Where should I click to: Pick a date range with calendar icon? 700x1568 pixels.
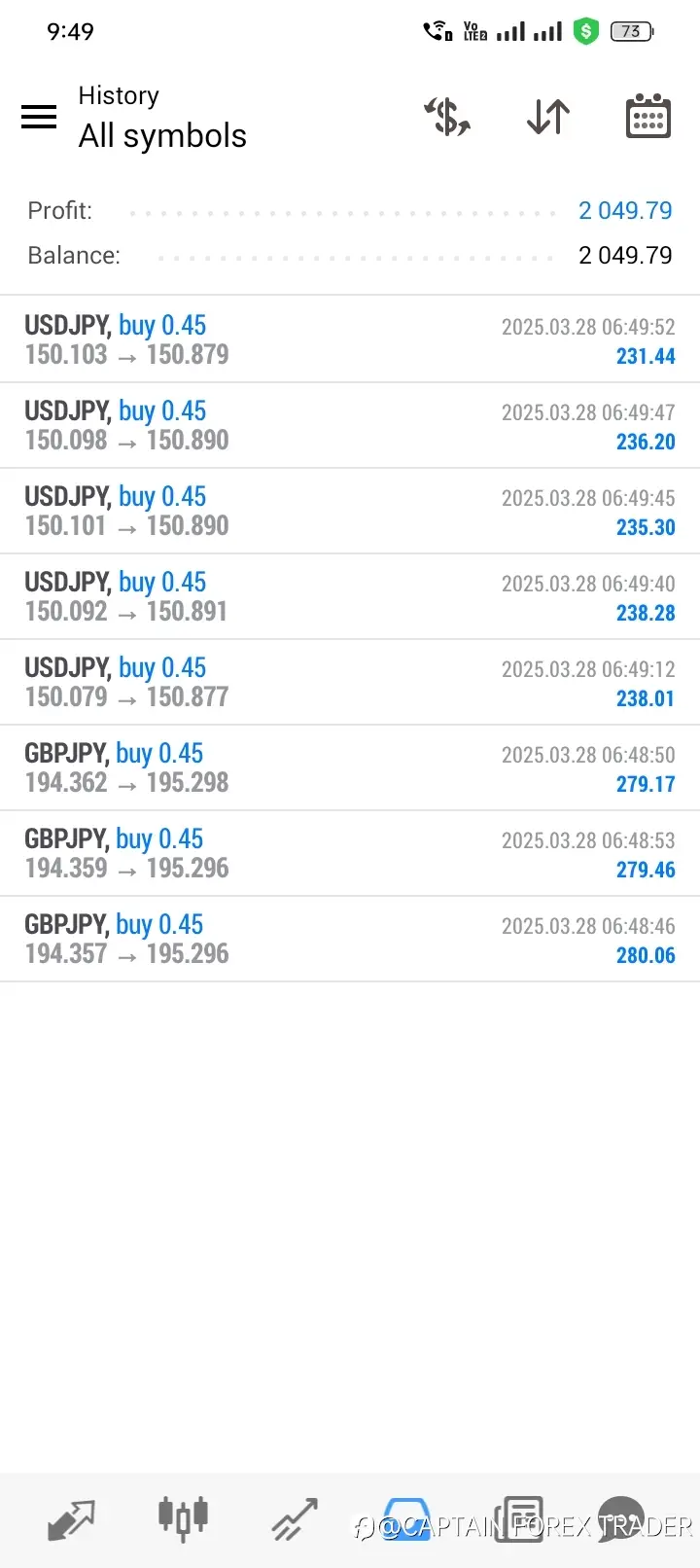tap(648, 117)
